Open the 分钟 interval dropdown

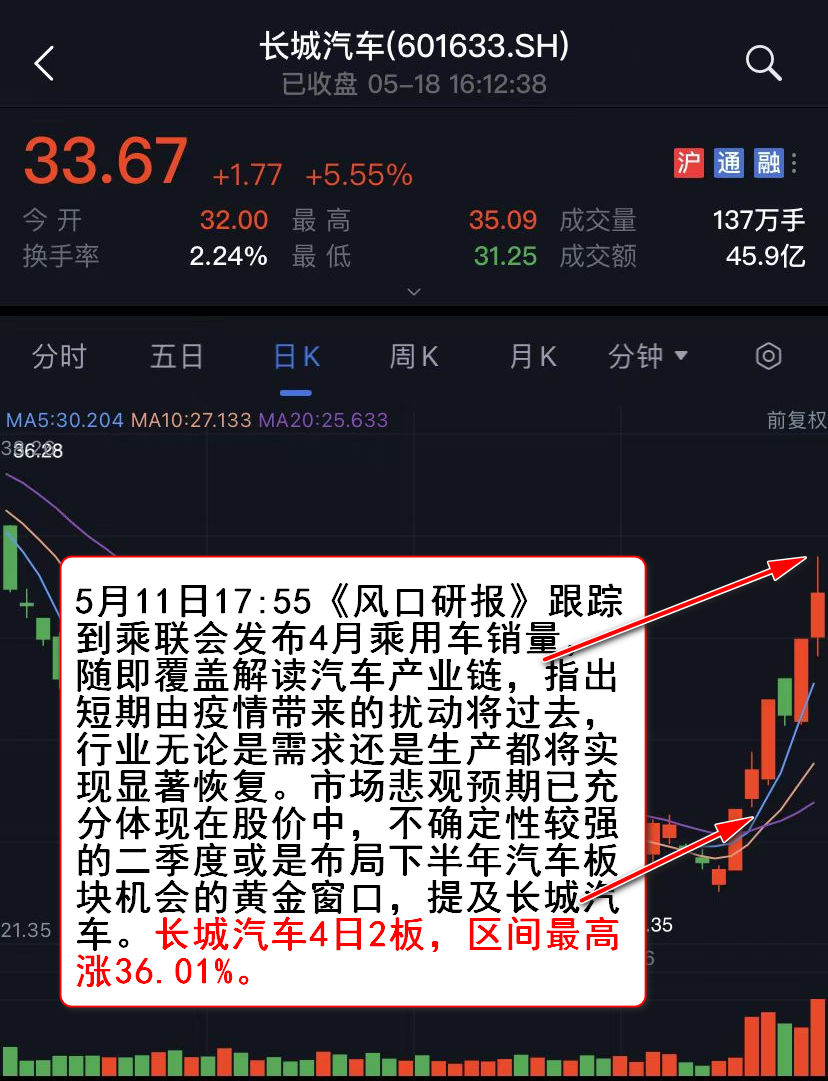tap(648, 356)
